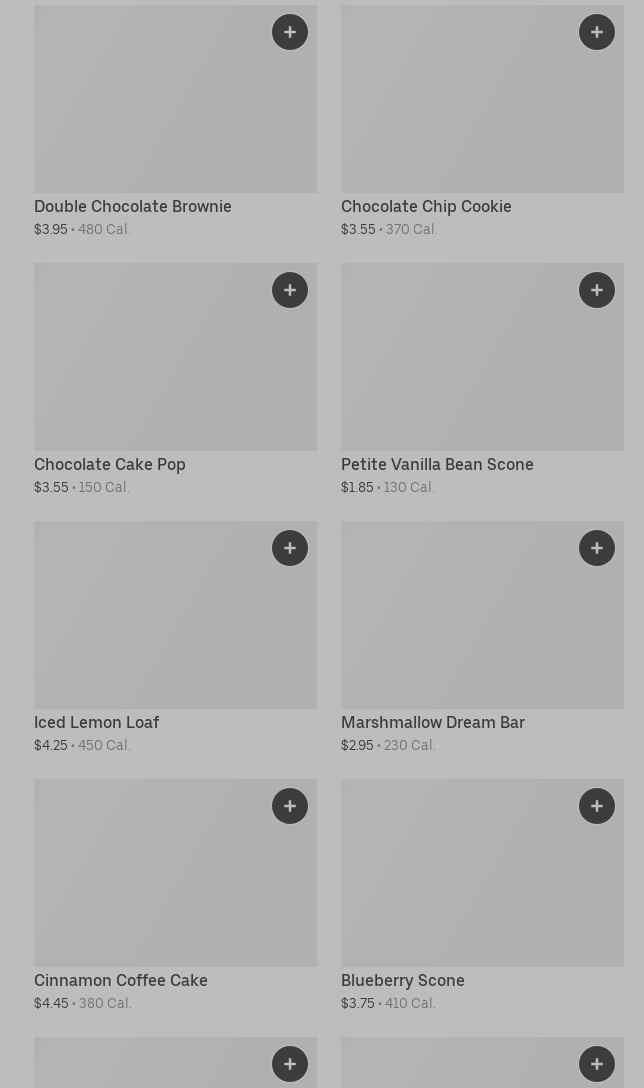Open Cinnamon Coffee Cake item details
Screen dimensions: 644x1088
coord(150,885)
